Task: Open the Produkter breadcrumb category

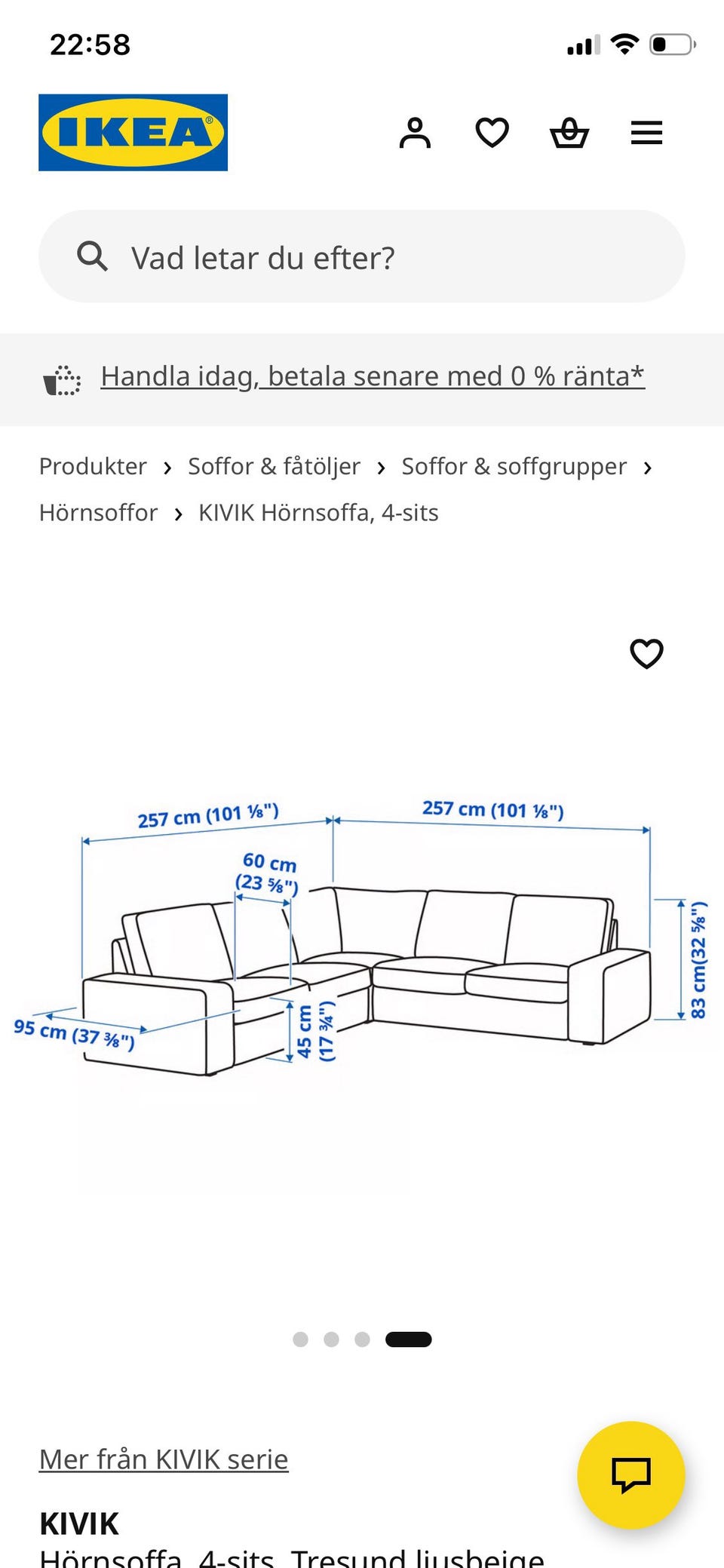Action: 93,466
